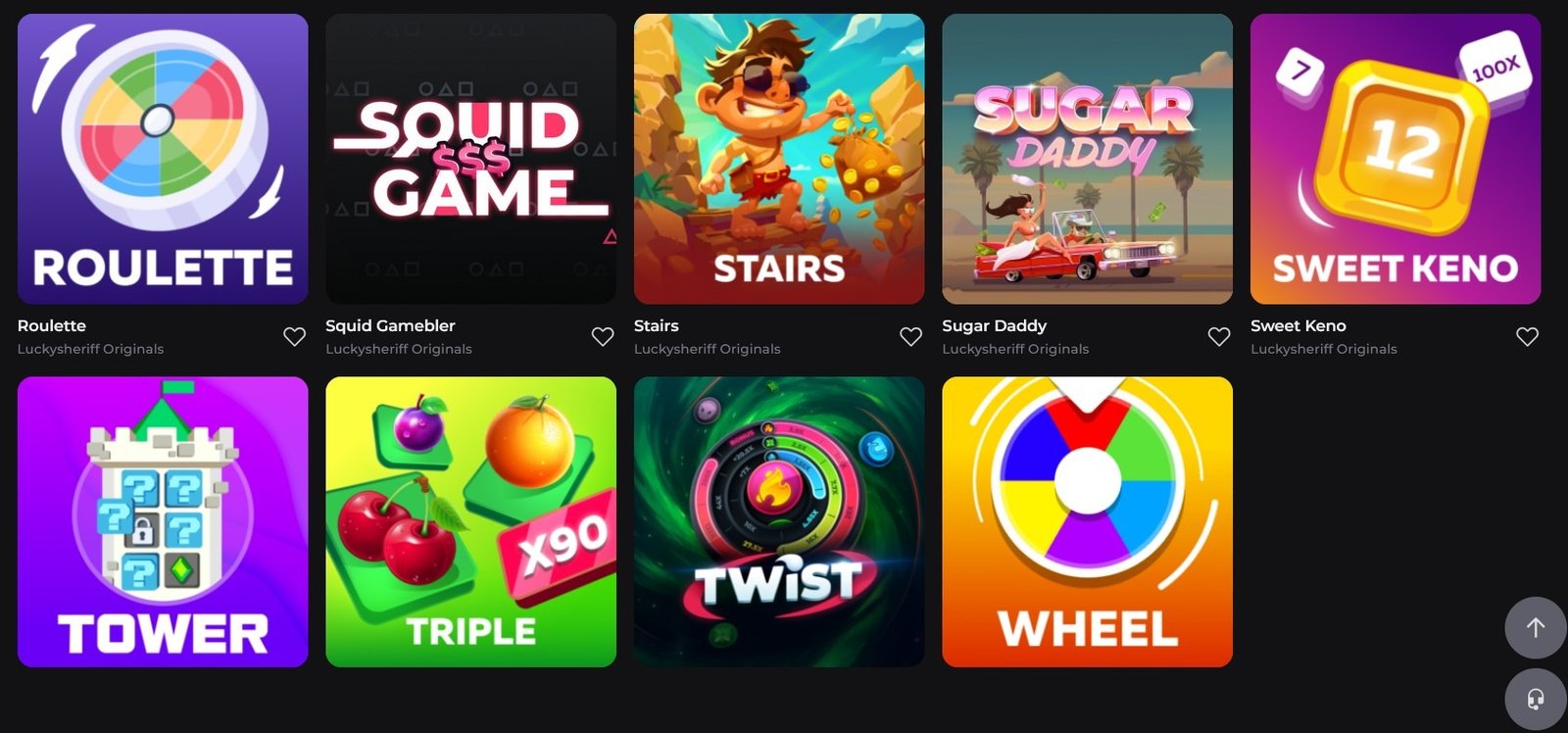Play the Sugar Daddy game
Image resolution: width=1568 pixels, height=733 pixels.
(1087, 159)
